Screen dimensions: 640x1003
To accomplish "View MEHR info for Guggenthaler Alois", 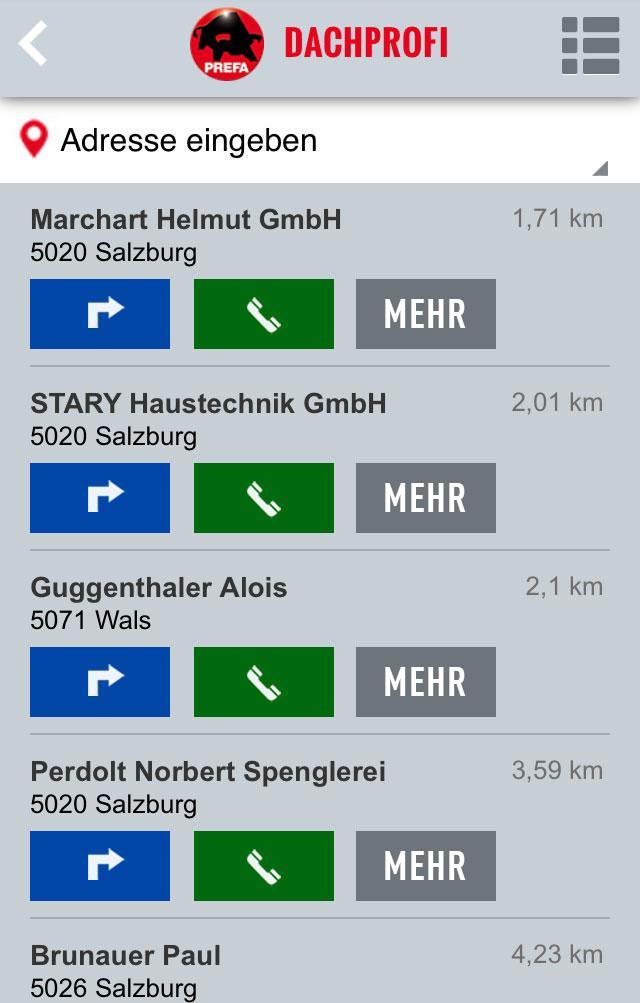I will [426, 682].
